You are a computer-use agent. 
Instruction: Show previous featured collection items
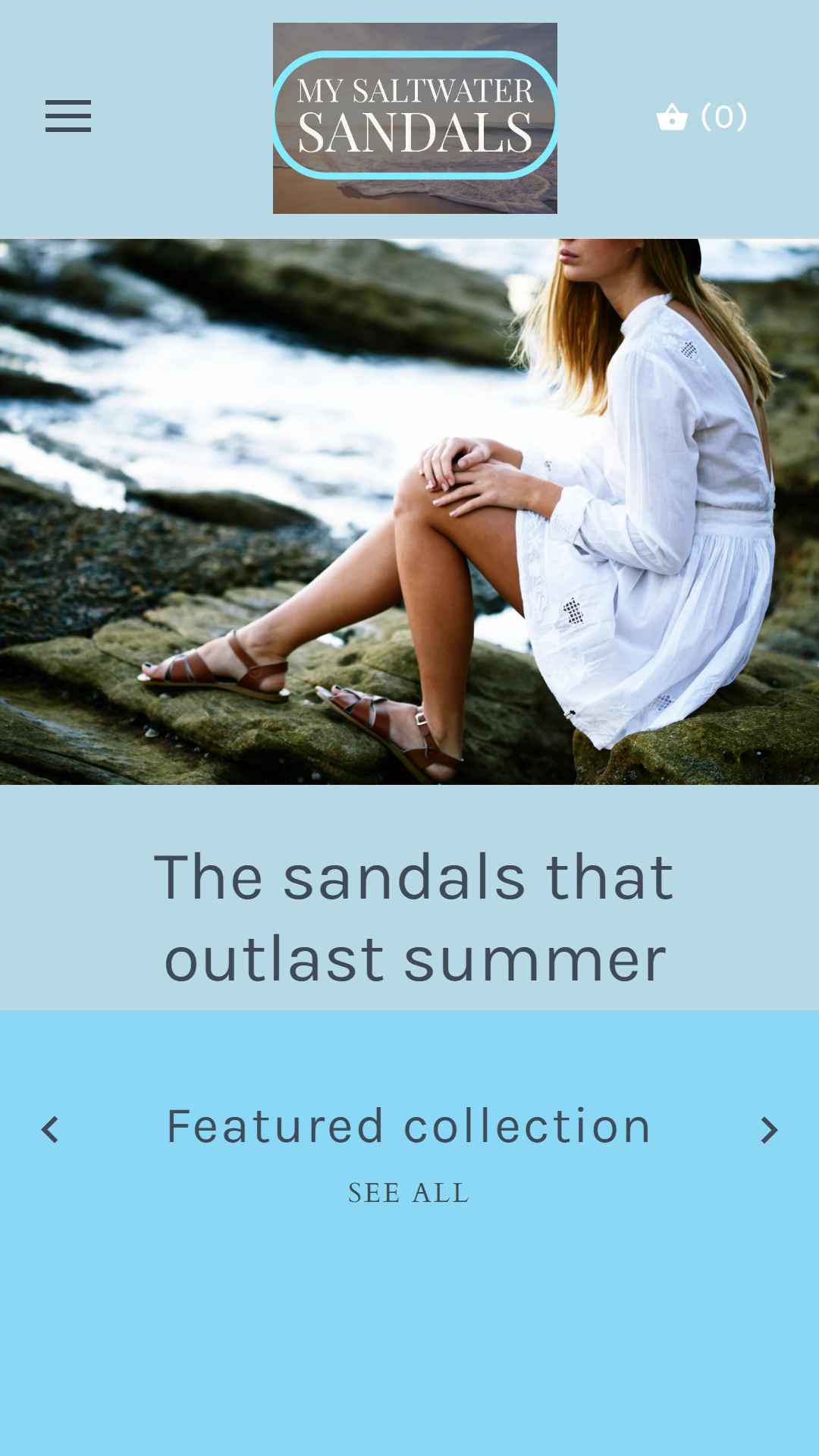click(50, 1130)
